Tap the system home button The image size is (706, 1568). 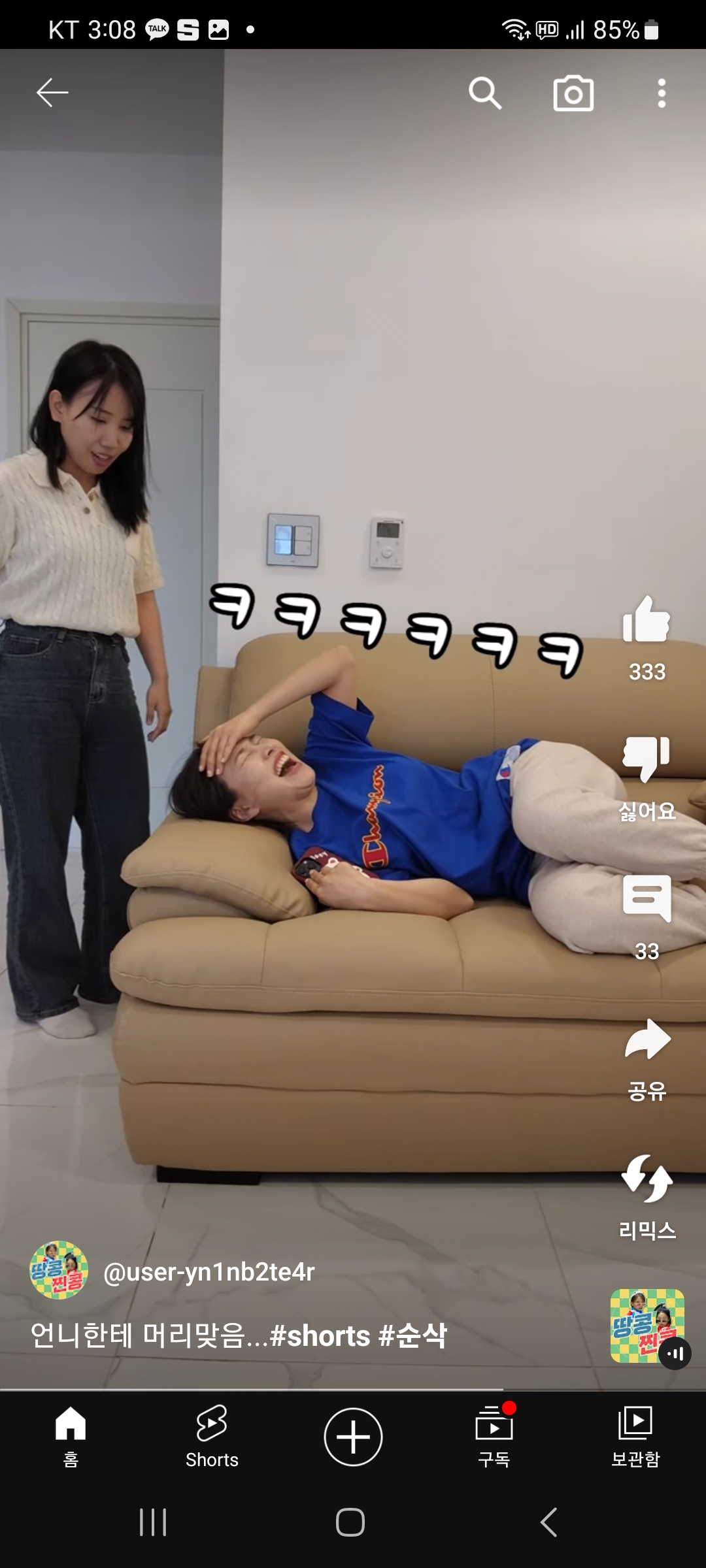350,1522
